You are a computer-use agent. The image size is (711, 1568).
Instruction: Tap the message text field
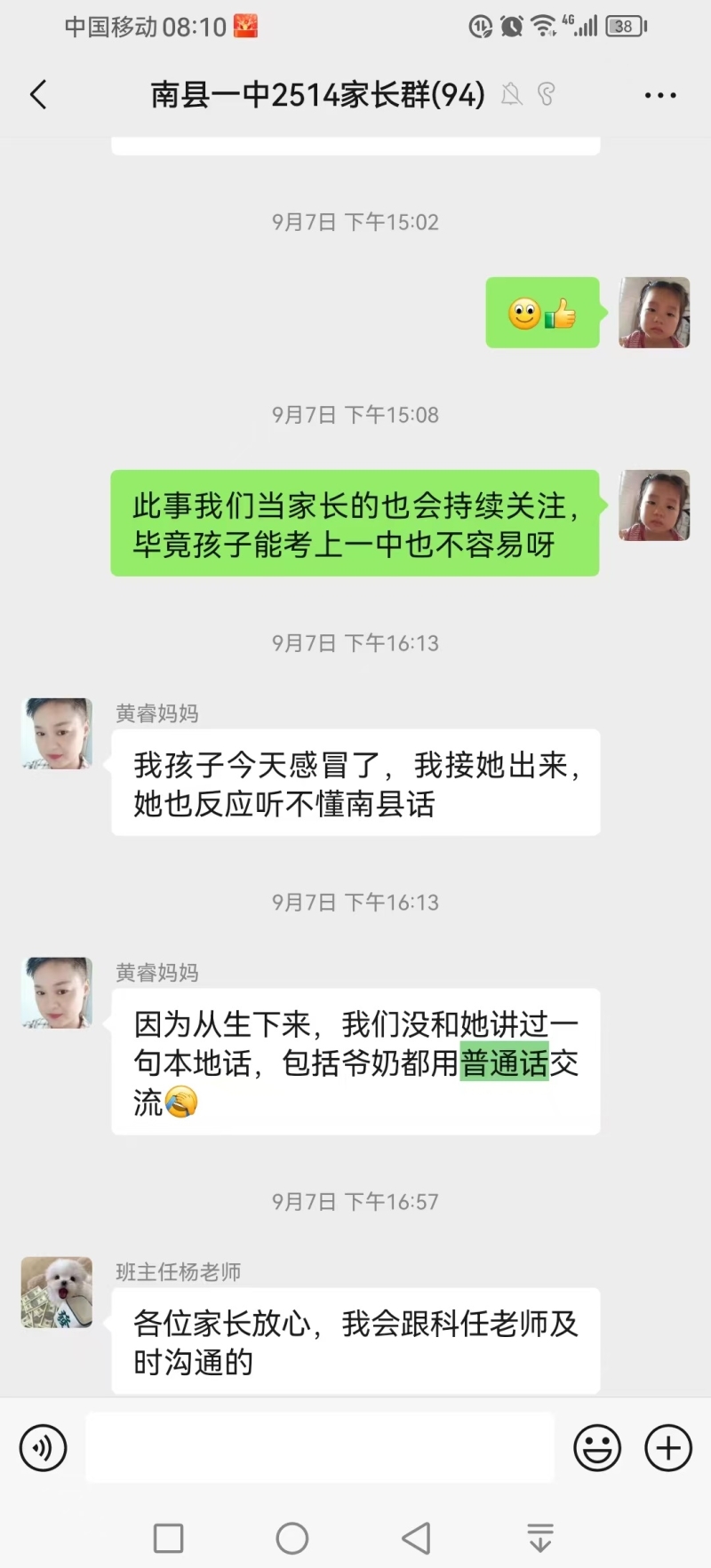[320, 1447]
